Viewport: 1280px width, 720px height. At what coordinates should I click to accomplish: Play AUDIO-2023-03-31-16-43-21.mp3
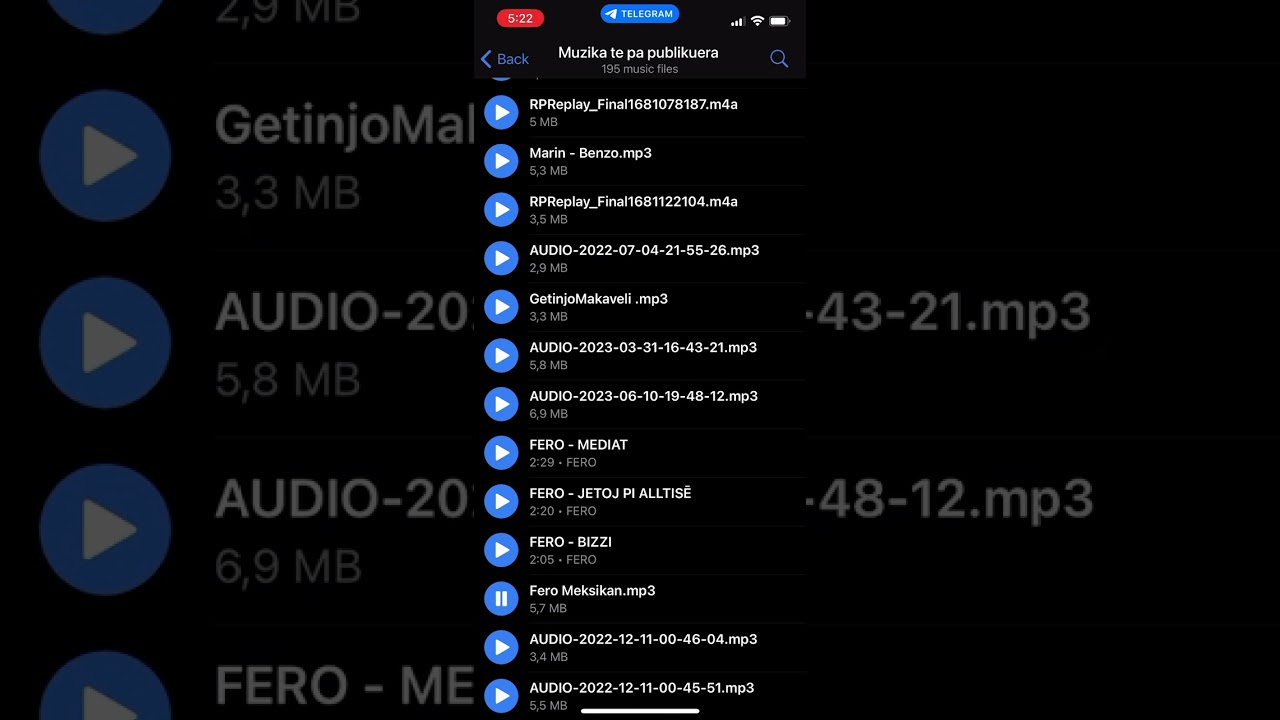coord(501,355)
